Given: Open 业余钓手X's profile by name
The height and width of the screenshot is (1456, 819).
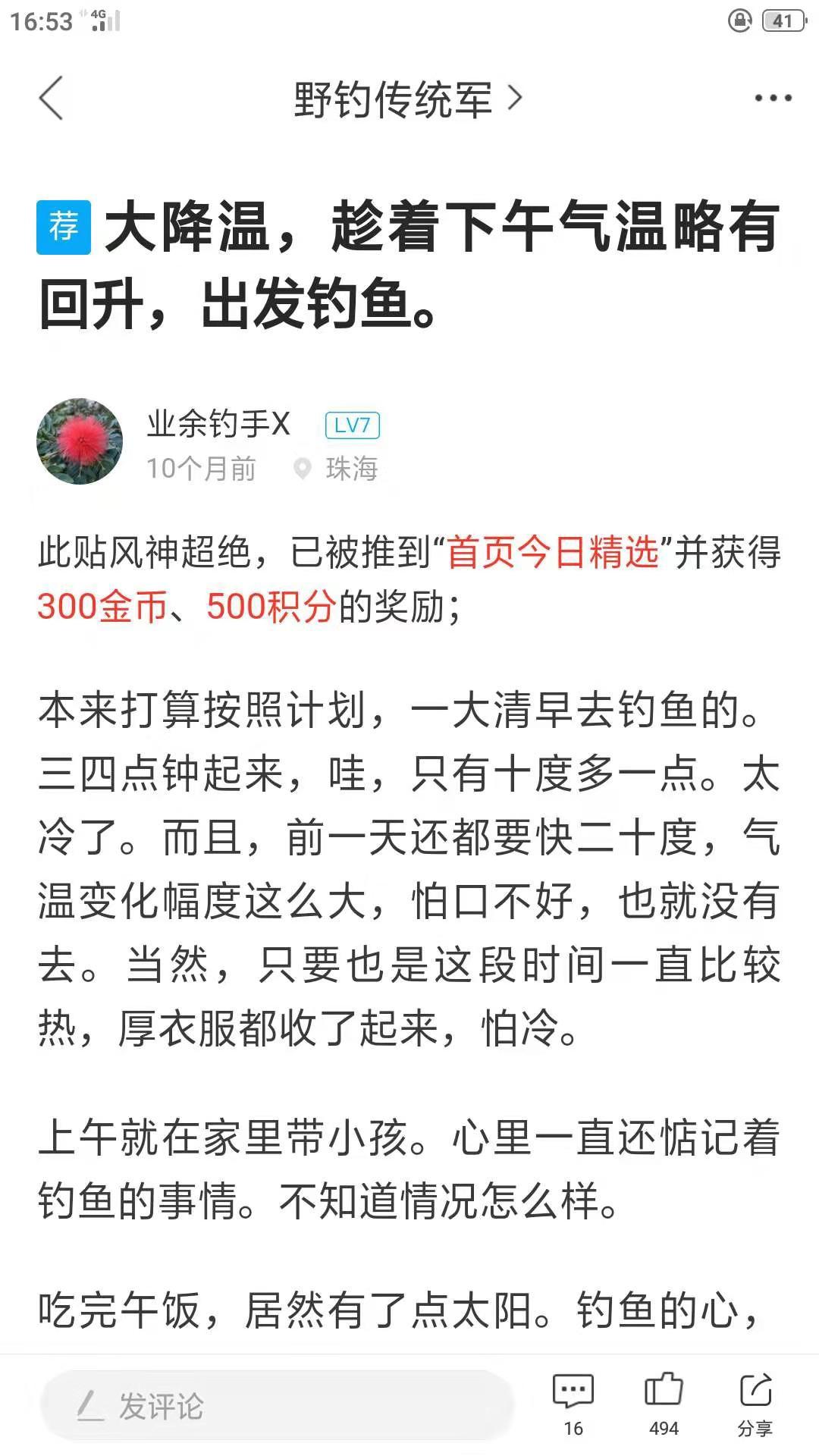Looking at the screenshot, I should pyautogui.click(x=218, y=424).
